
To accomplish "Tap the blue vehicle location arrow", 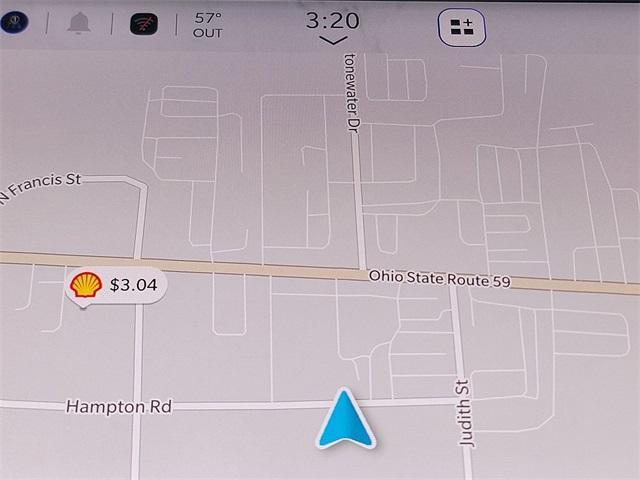I will point(345,419).
